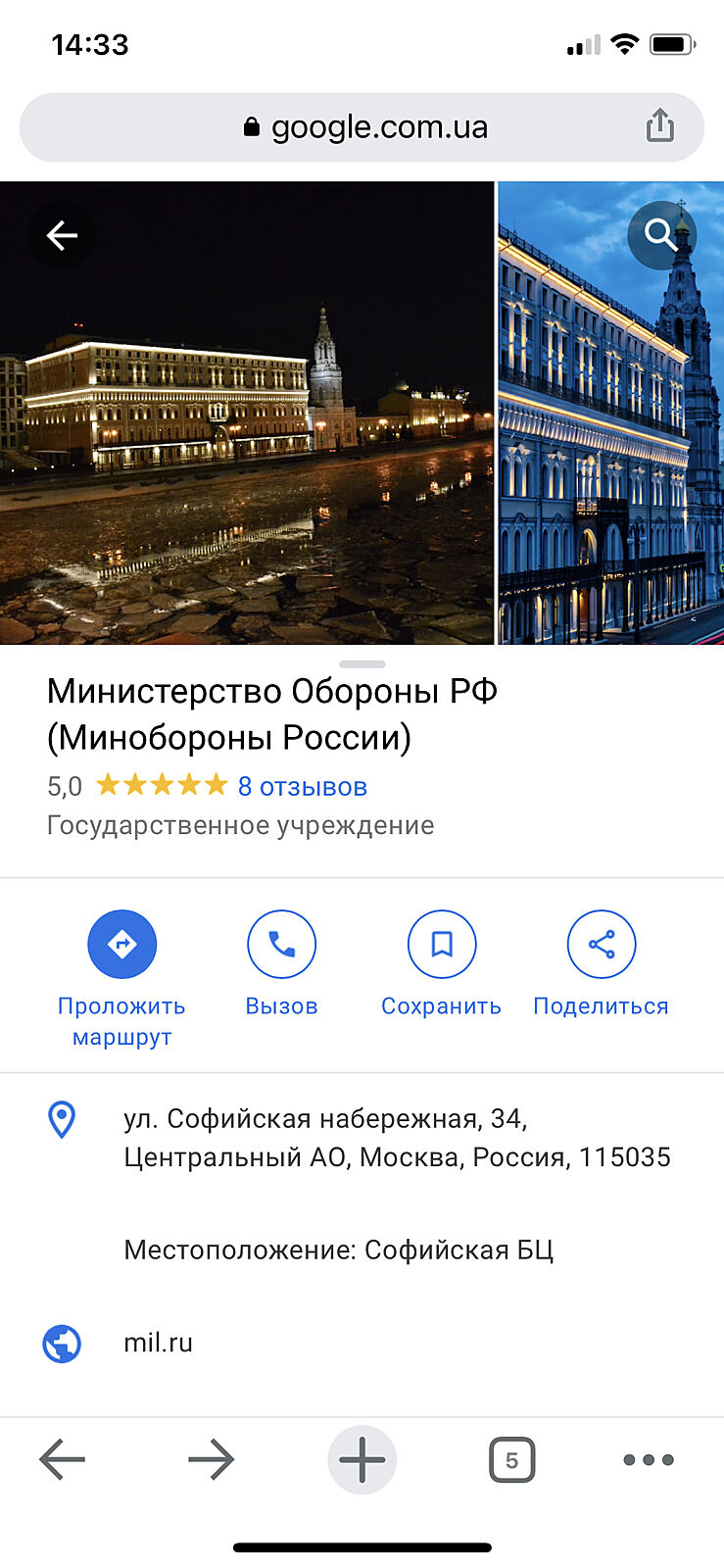Go forward in browser history

pyautogui.click(x=212, y=1460)
